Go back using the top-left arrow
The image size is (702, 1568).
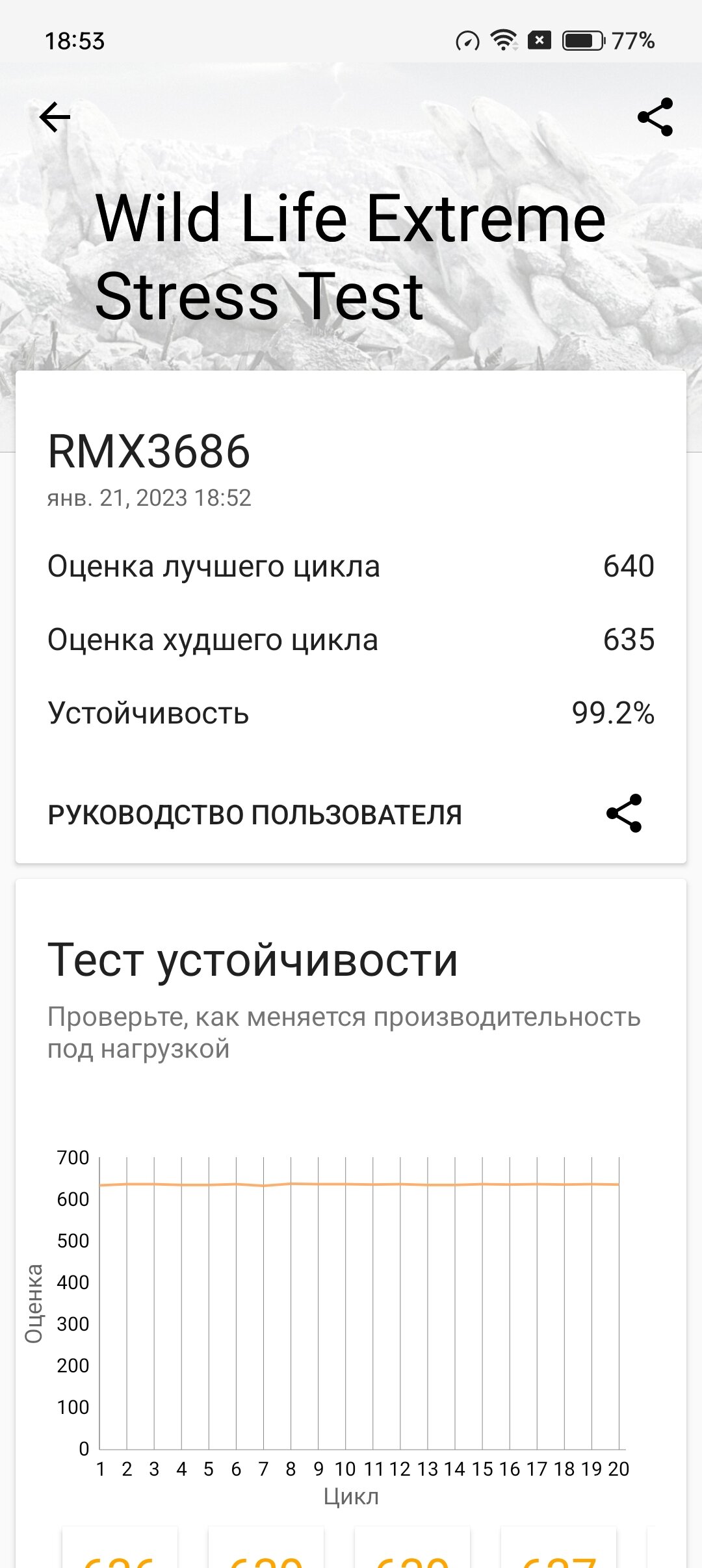click(x=55, y=117)
